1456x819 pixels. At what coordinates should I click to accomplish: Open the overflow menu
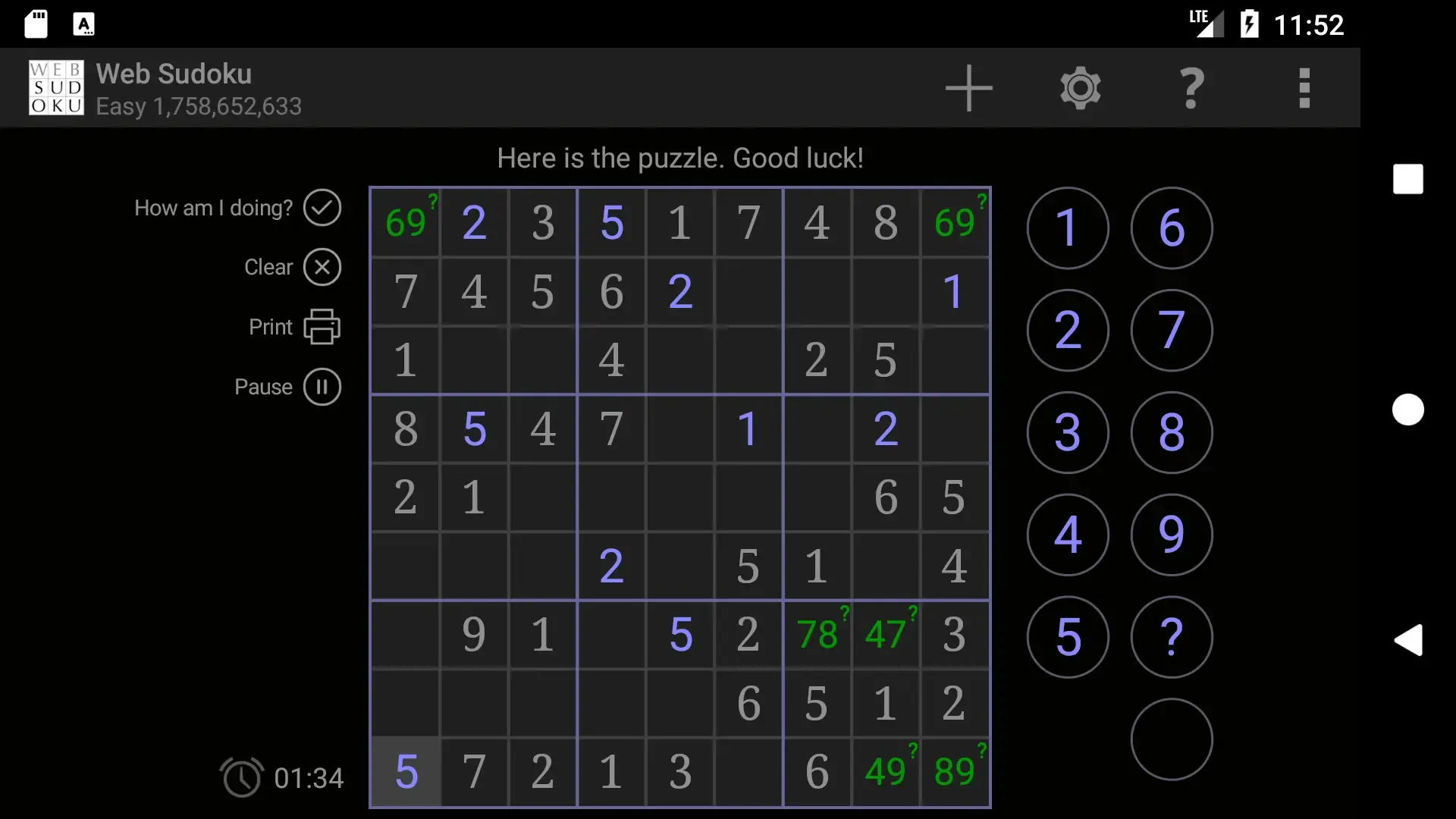click(x=1304, y=88)
